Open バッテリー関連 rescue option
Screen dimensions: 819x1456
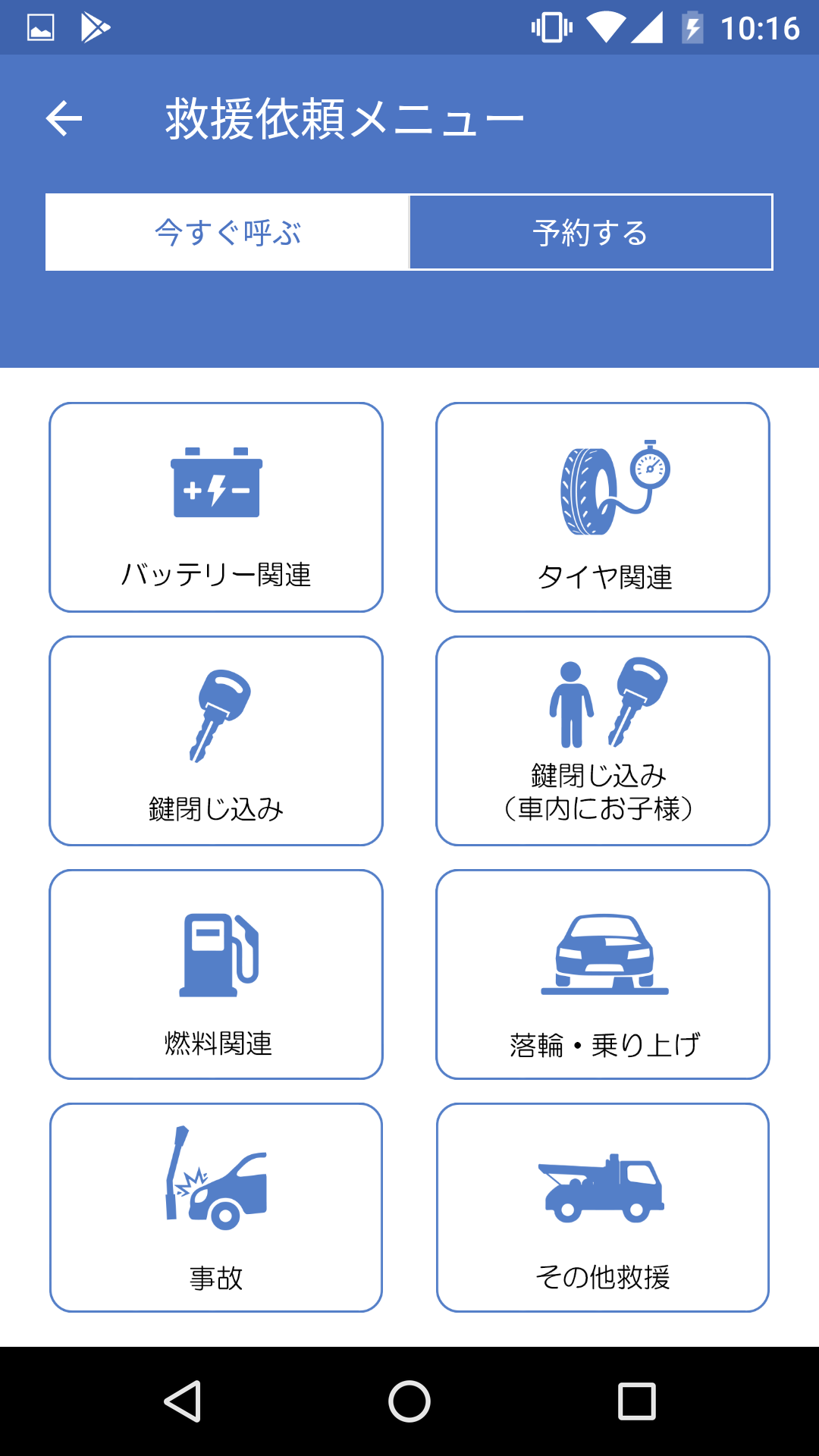[x=216, y=507]
